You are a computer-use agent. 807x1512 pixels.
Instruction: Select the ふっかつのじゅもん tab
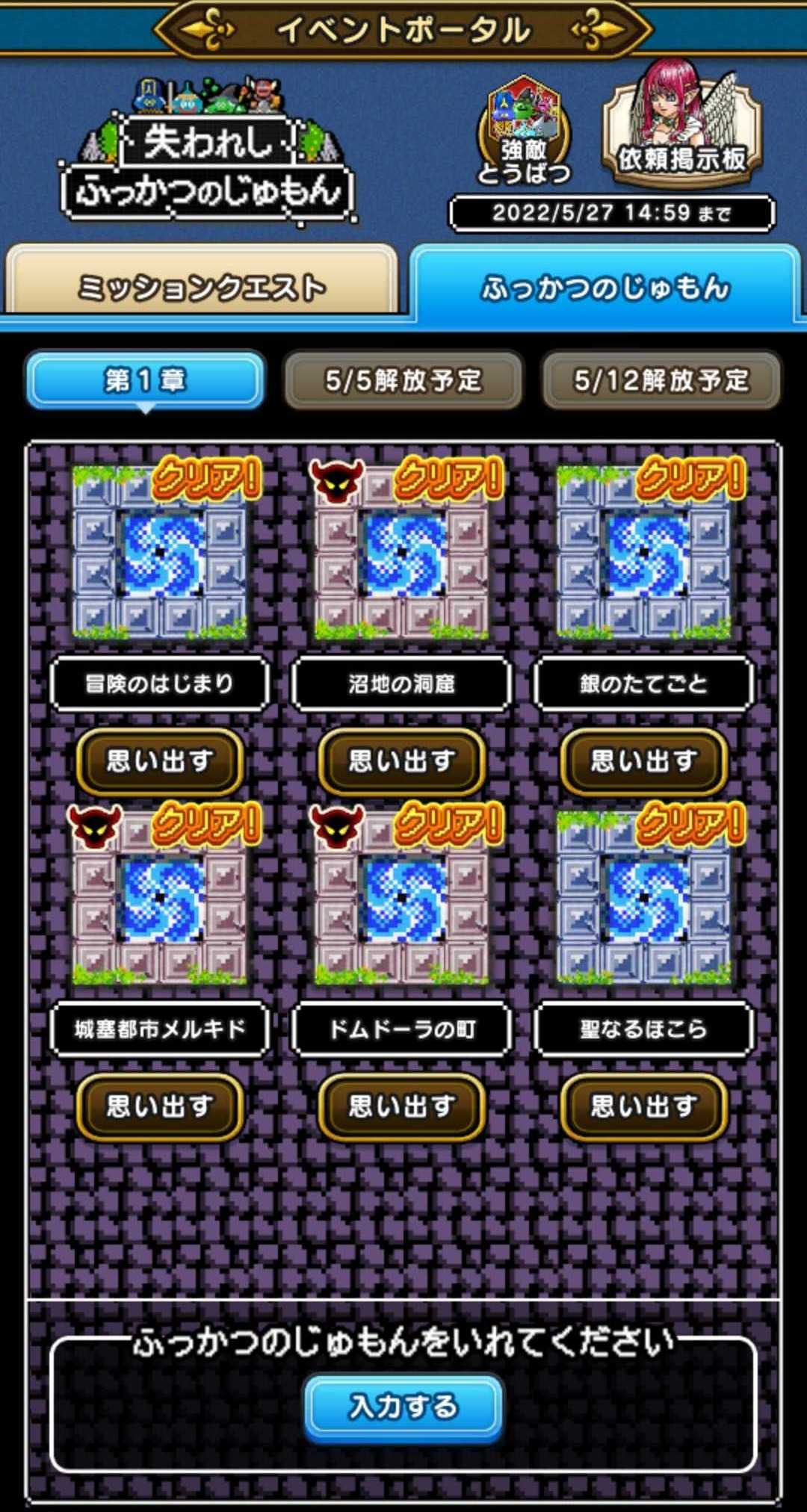point(605,286)
